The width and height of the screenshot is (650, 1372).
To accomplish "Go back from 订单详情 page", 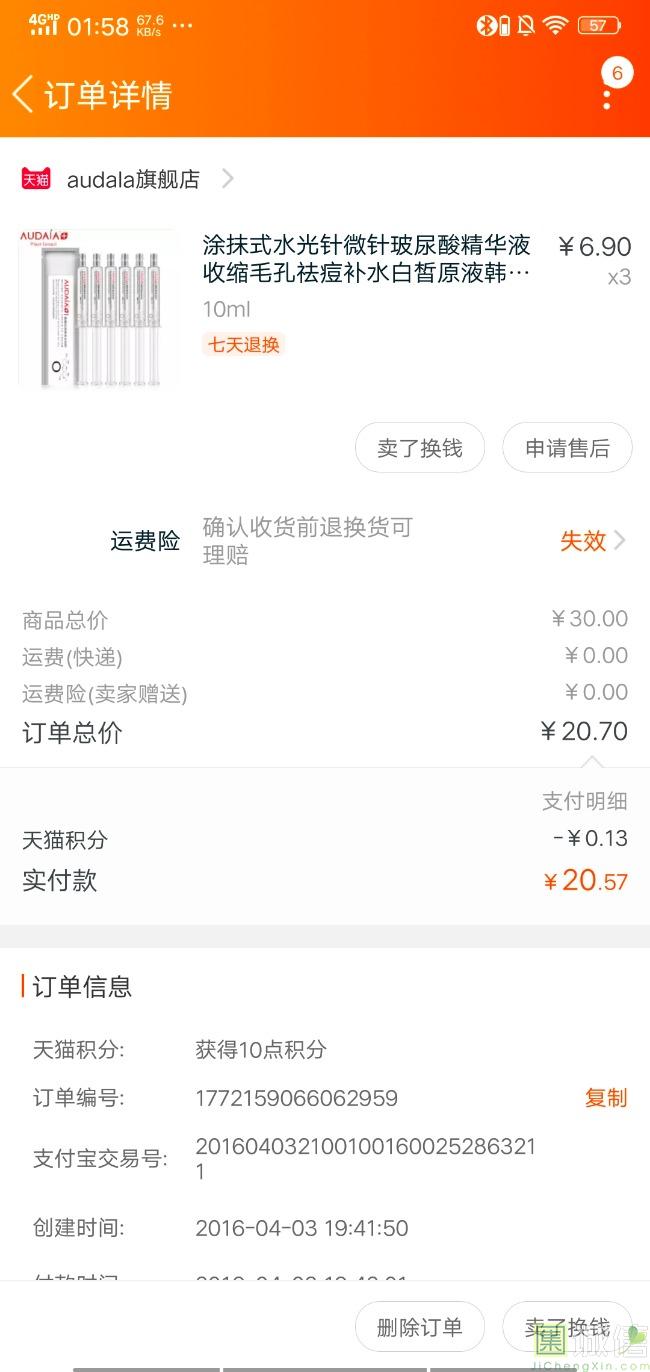I will tap(23, 95).
